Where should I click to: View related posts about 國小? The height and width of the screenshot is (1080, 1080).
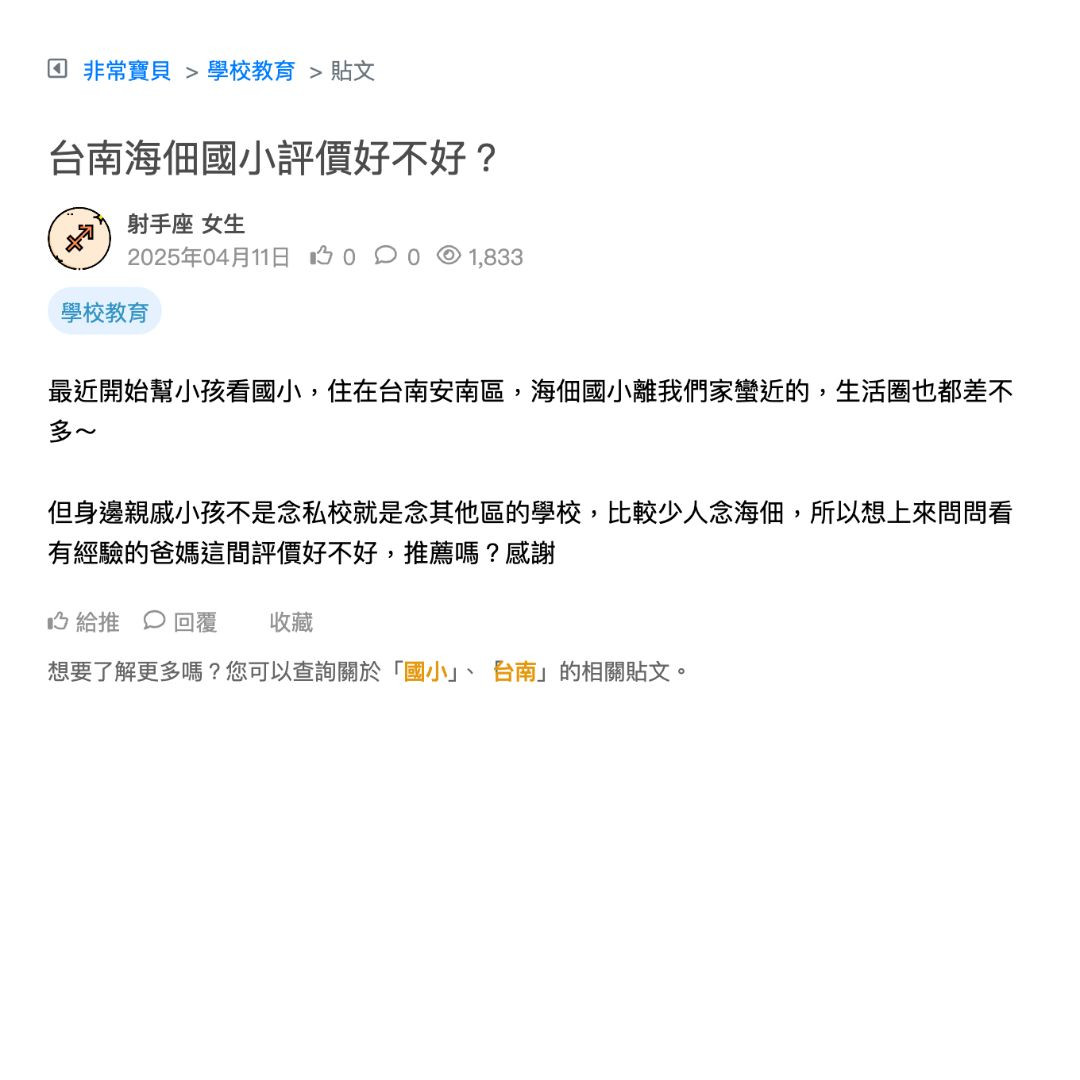[x=425, y=672]
